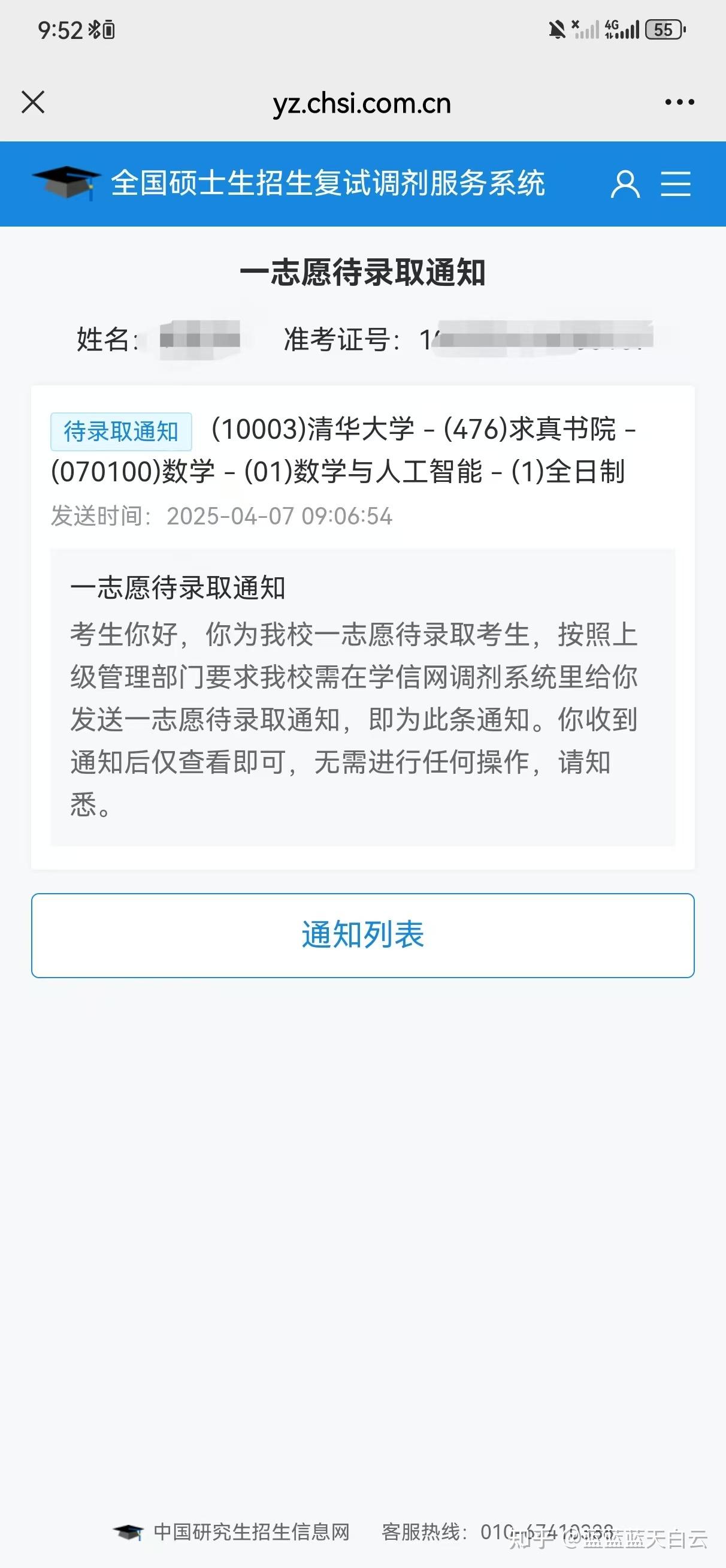This screenshot has height=1568, width=726.
Task: Open the hamburger menu icon
Action: [676, 185]
